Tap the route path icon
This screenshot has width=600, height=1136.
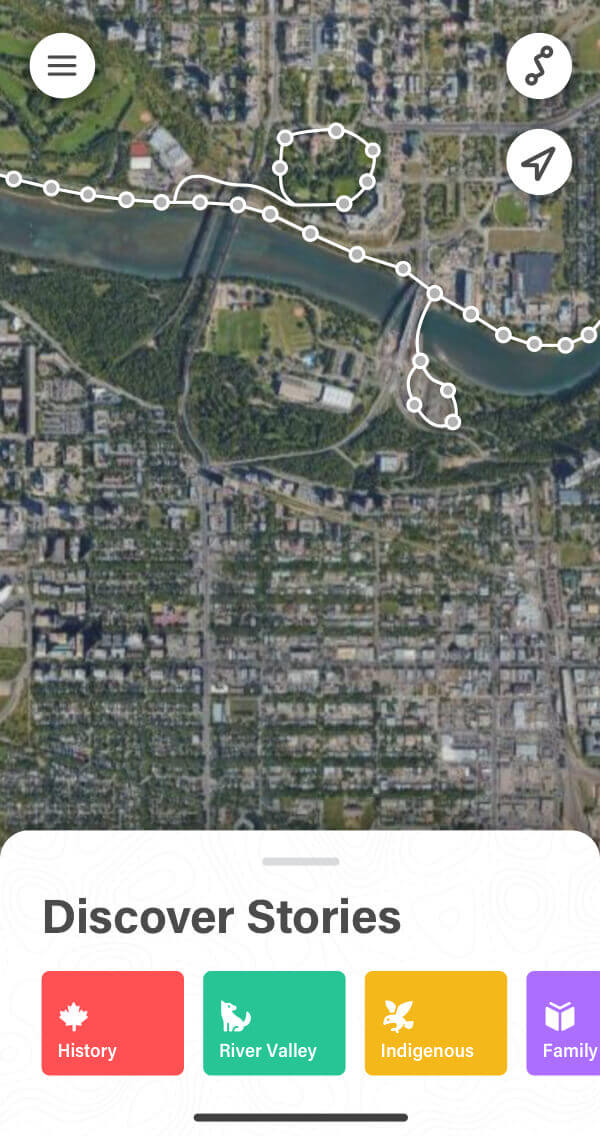[x=538, y=66]
